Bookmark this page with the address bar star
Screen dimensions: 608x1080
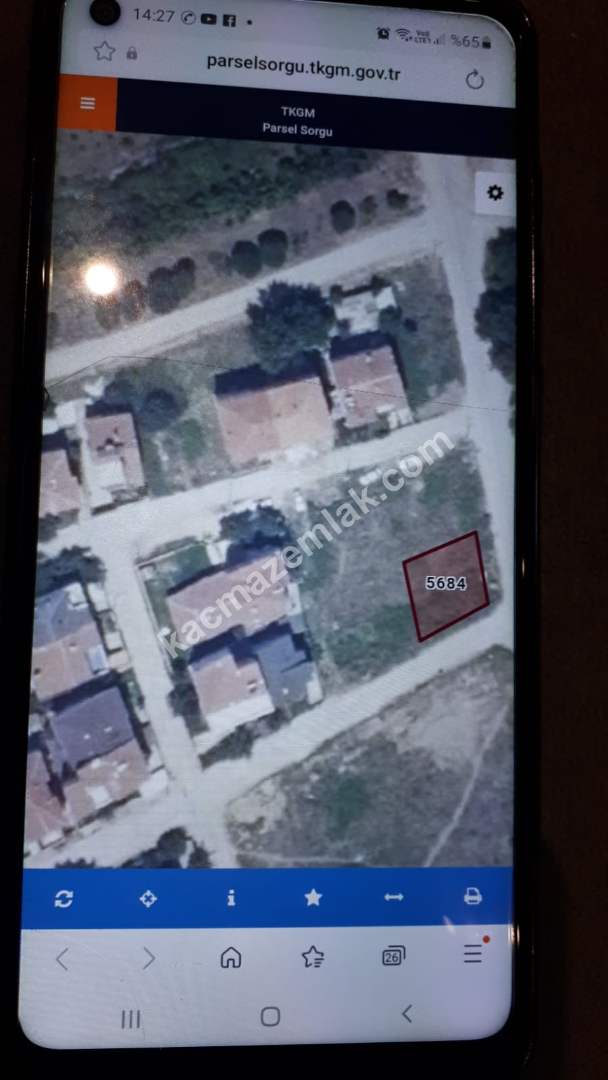point(104,52)
